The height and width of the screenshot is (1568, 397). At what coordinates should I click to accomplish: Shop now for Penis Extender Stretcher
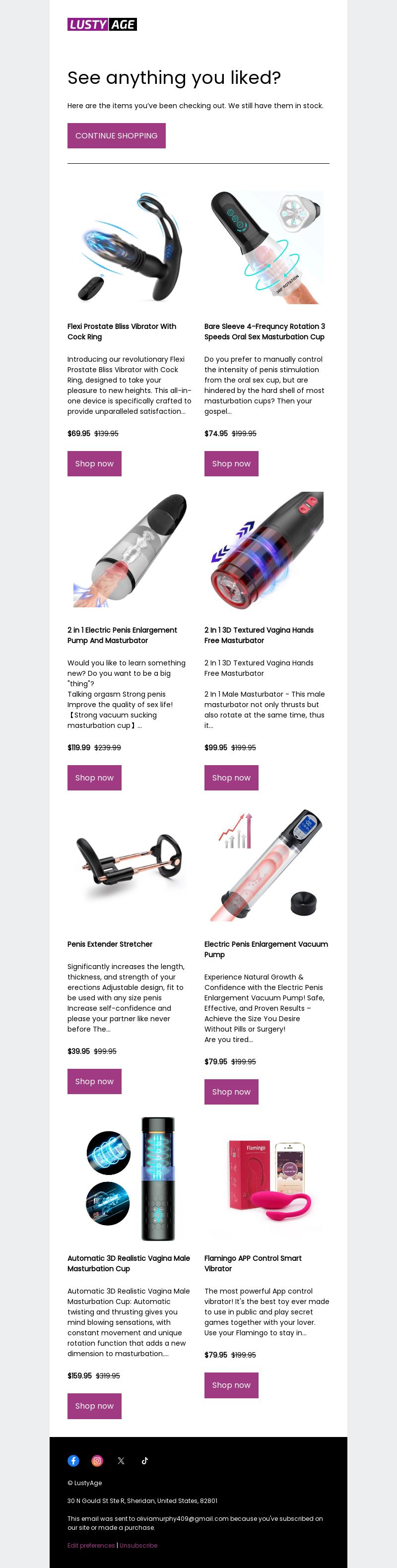tap(94, 1082)
